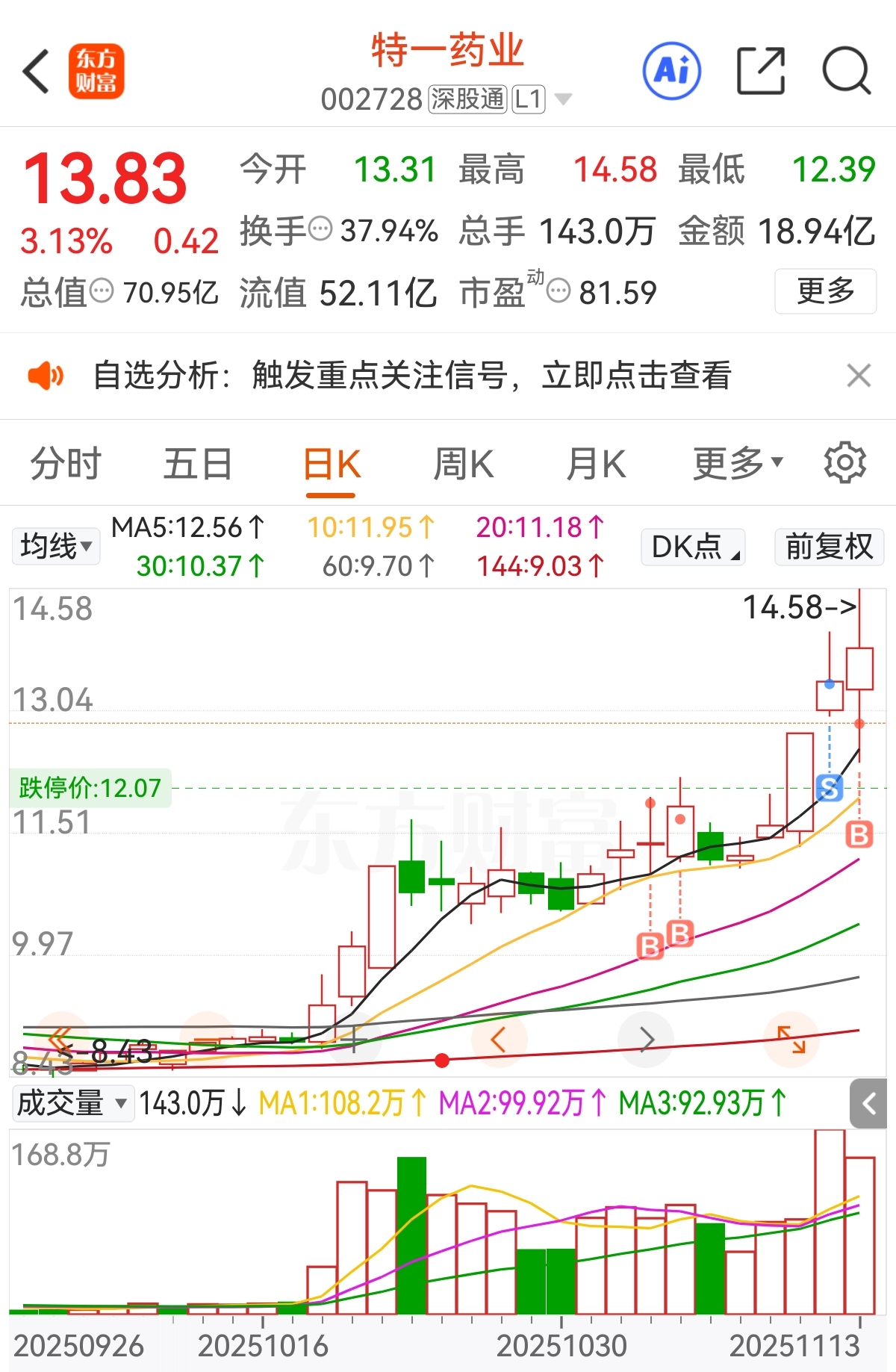Change the 前复权 adjustment mode
Screen dimensions: 896x1372
[829, 547]
